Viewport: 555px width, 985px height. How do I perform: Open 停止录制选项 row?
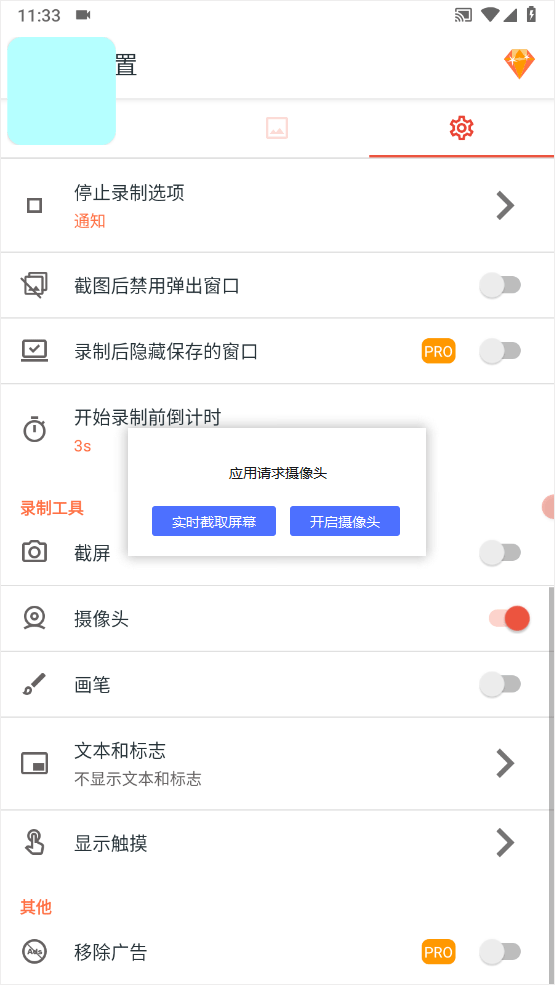[277, 206]
